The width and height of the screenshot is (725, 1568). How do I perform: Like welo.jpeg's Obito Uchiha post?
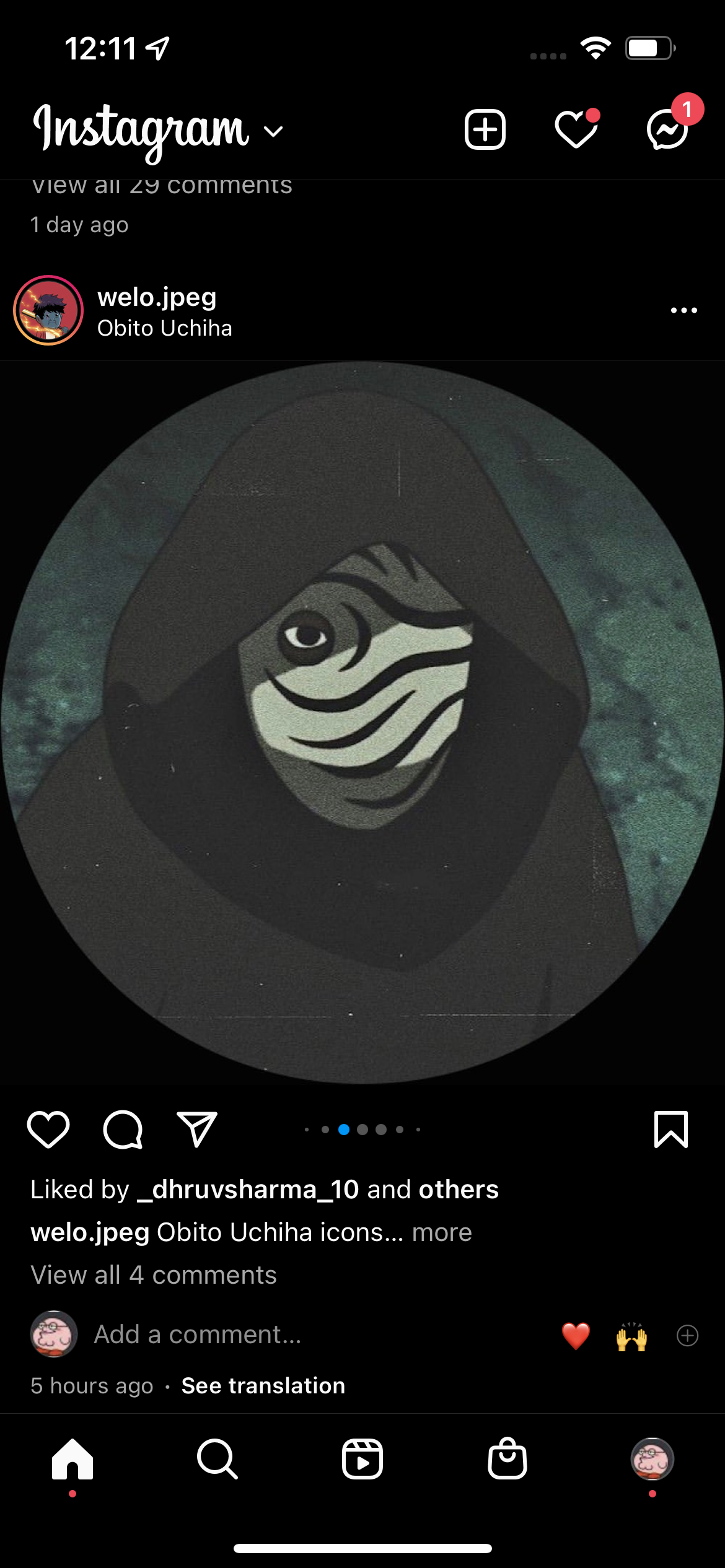click(48, 1130)
